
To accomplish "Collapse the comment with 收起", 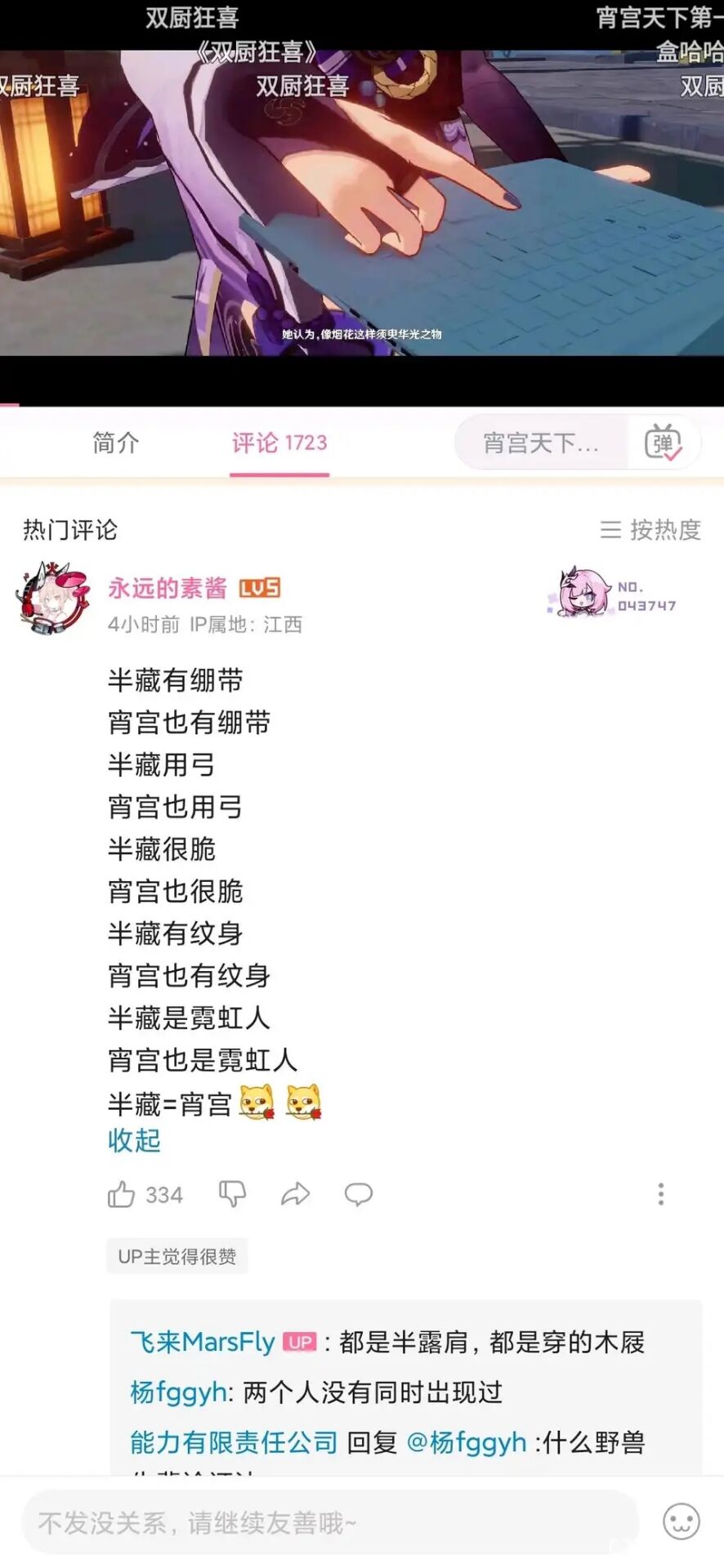I will (134, 1140).
